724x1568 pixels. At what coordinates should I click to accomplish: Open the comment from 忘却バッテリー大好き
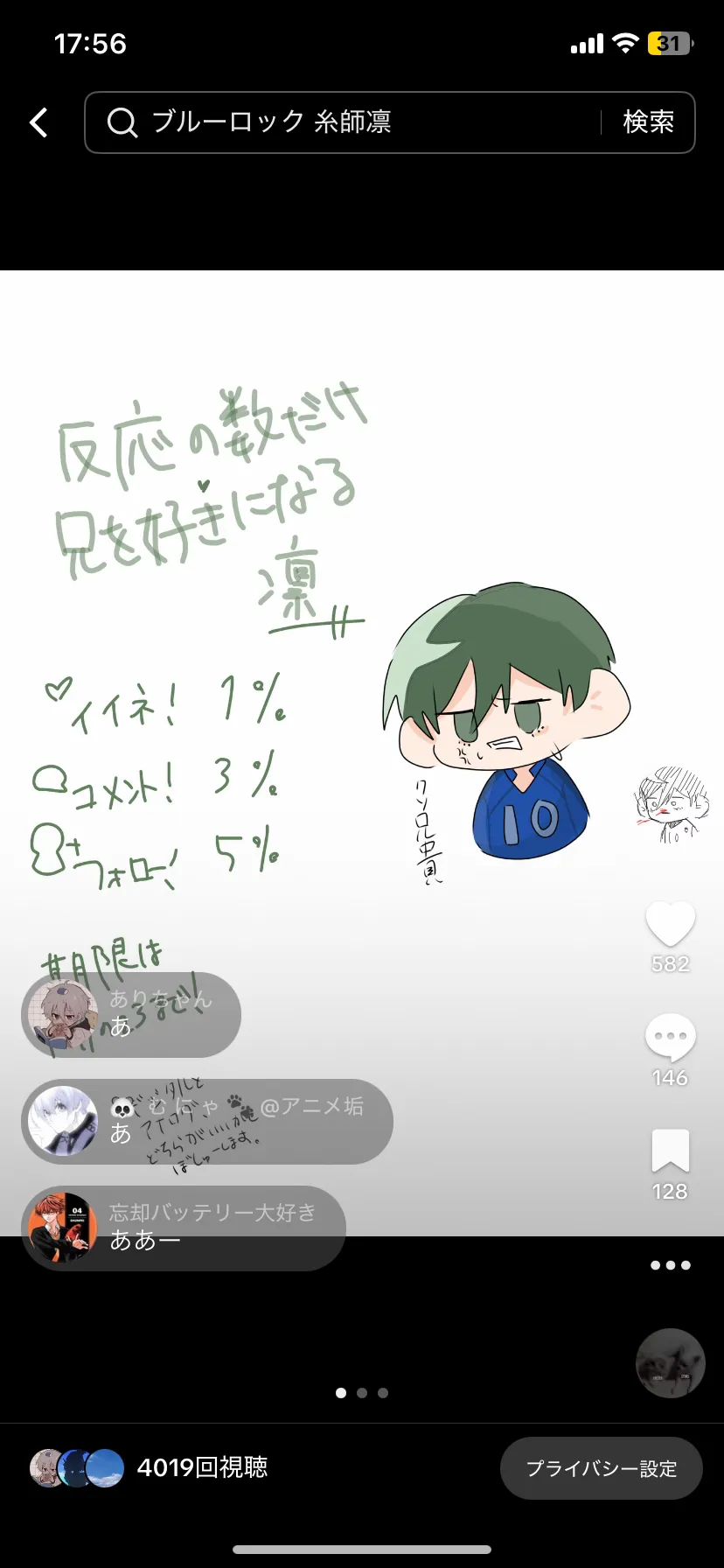tap(184, 1228)
